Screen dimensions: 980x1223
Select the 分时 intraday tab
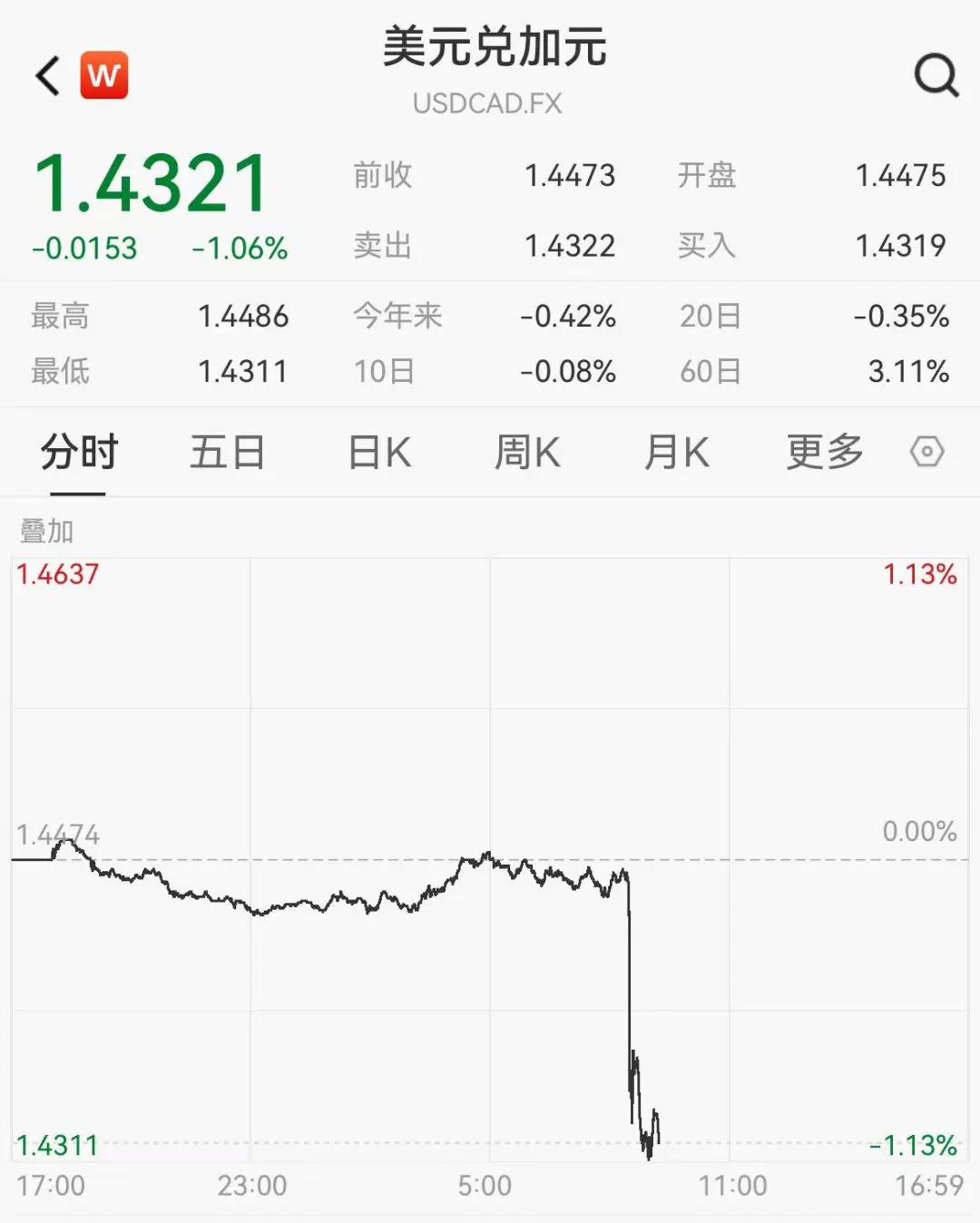pos(76,451)
